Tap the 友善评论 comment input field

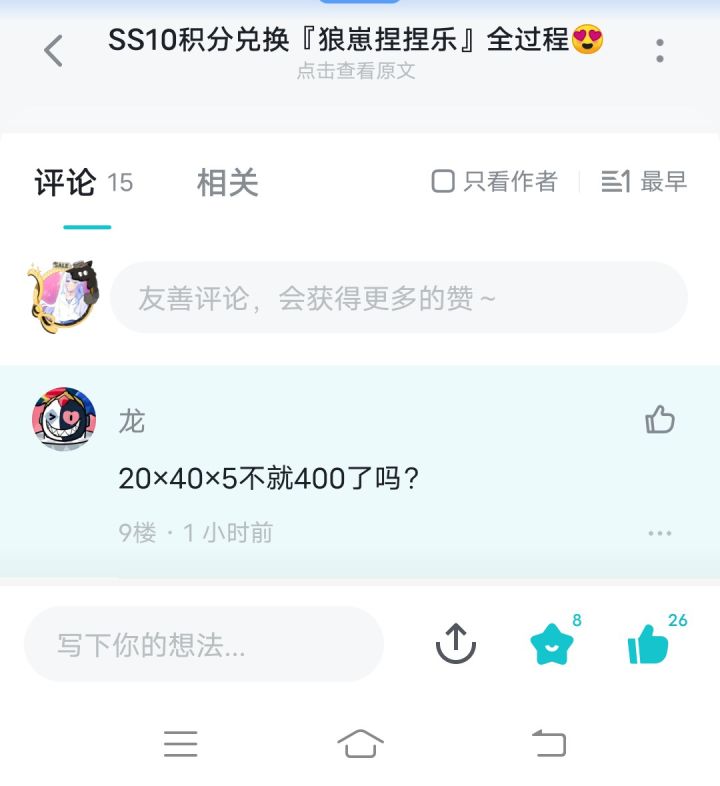(x=398, y=298)
